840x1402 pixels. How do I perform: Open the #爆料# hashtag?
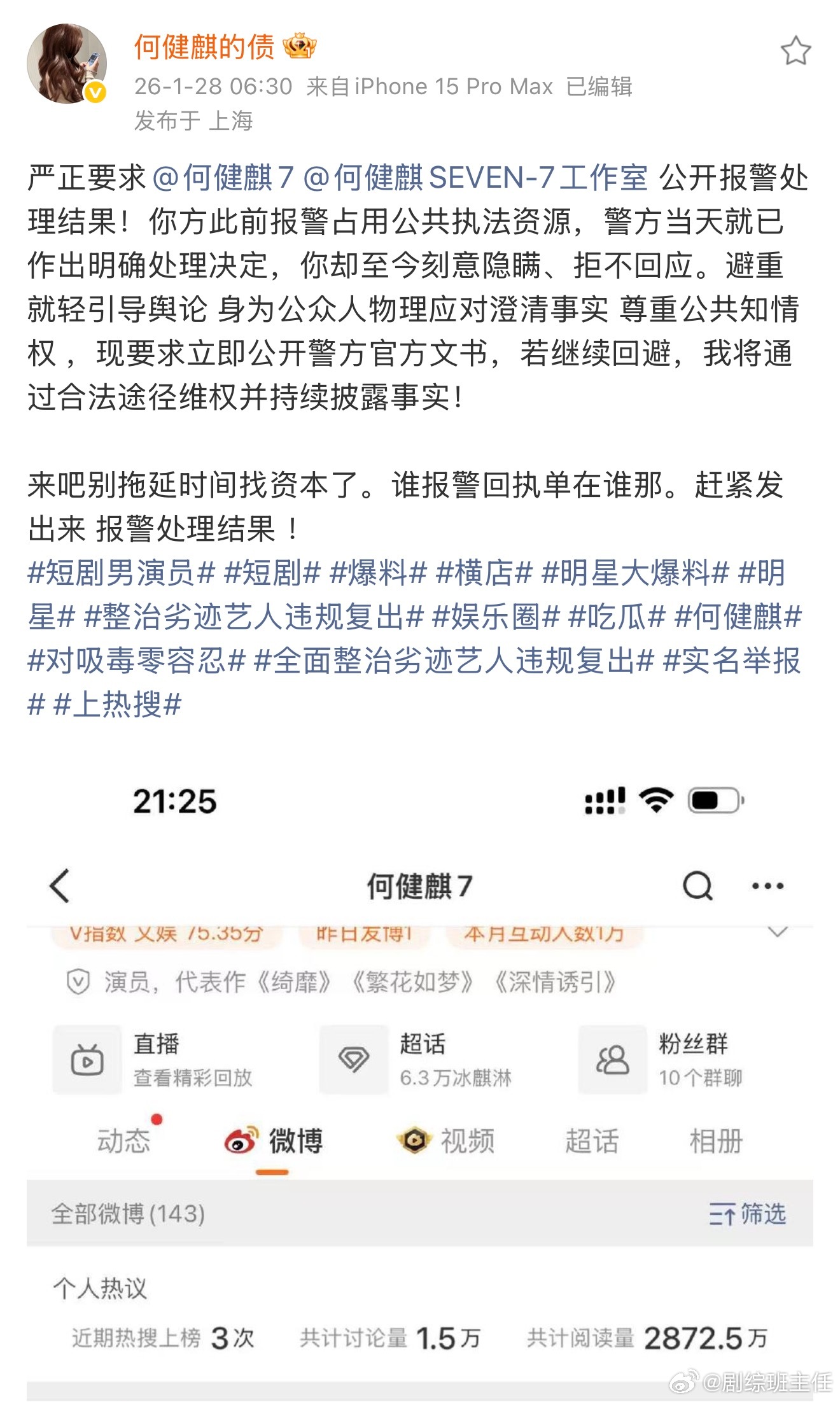[378, 573]
